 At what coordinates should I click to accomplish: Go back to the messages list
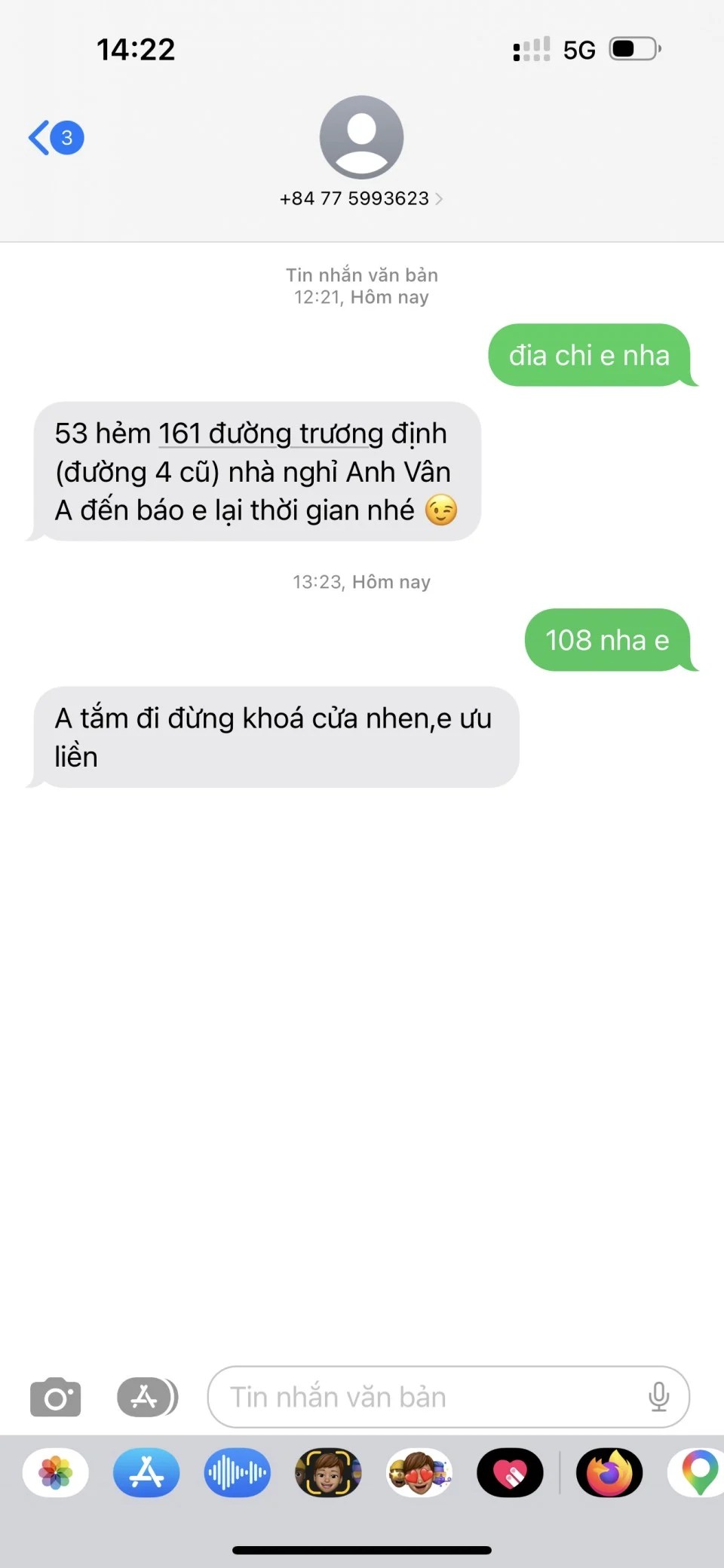[x=54, y=138]
